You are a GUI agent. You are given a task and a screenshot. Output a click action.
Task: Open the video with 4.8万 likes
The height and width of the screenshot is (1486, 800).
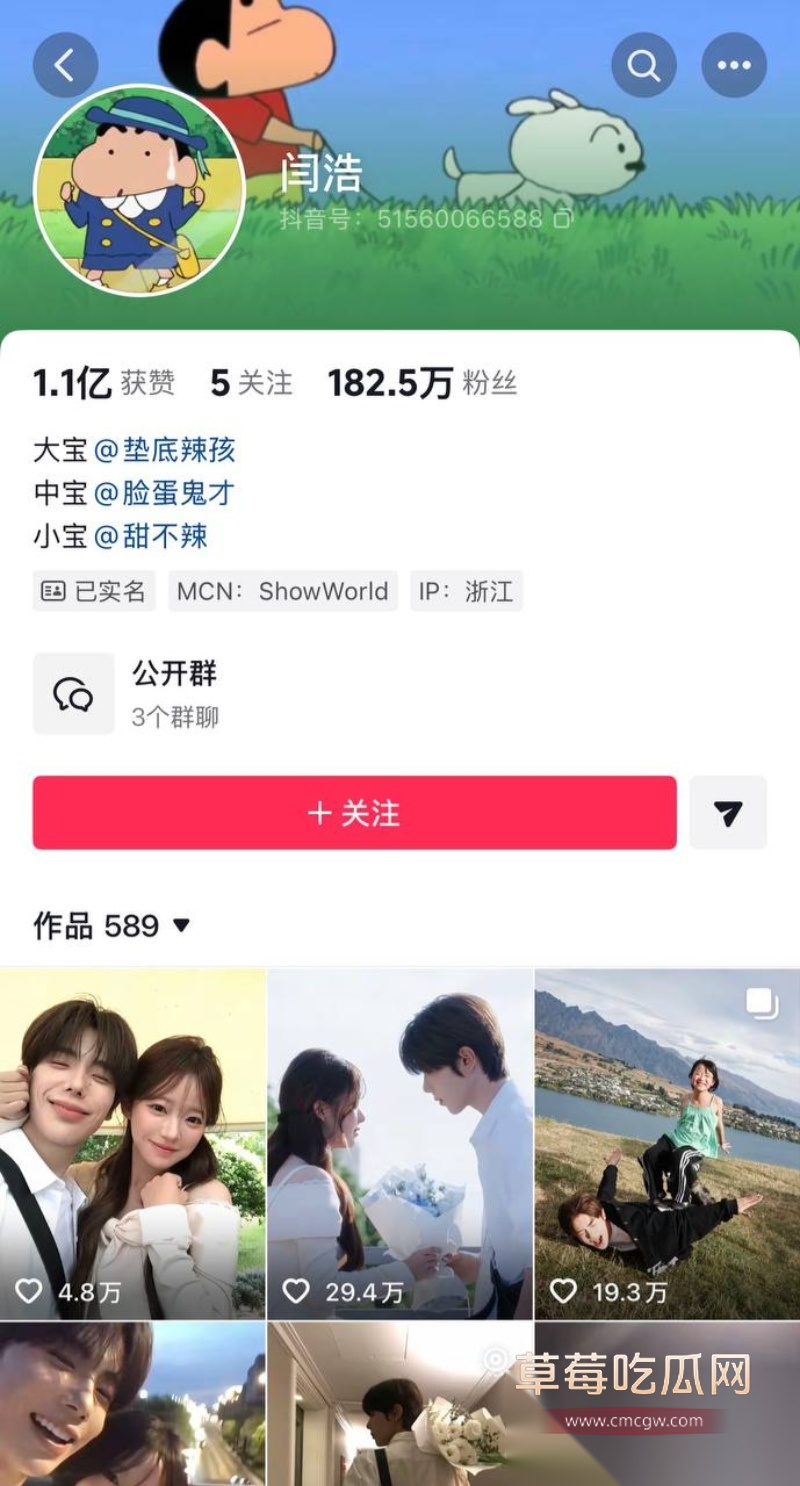pyautogui.click(x=133, y=1144)
